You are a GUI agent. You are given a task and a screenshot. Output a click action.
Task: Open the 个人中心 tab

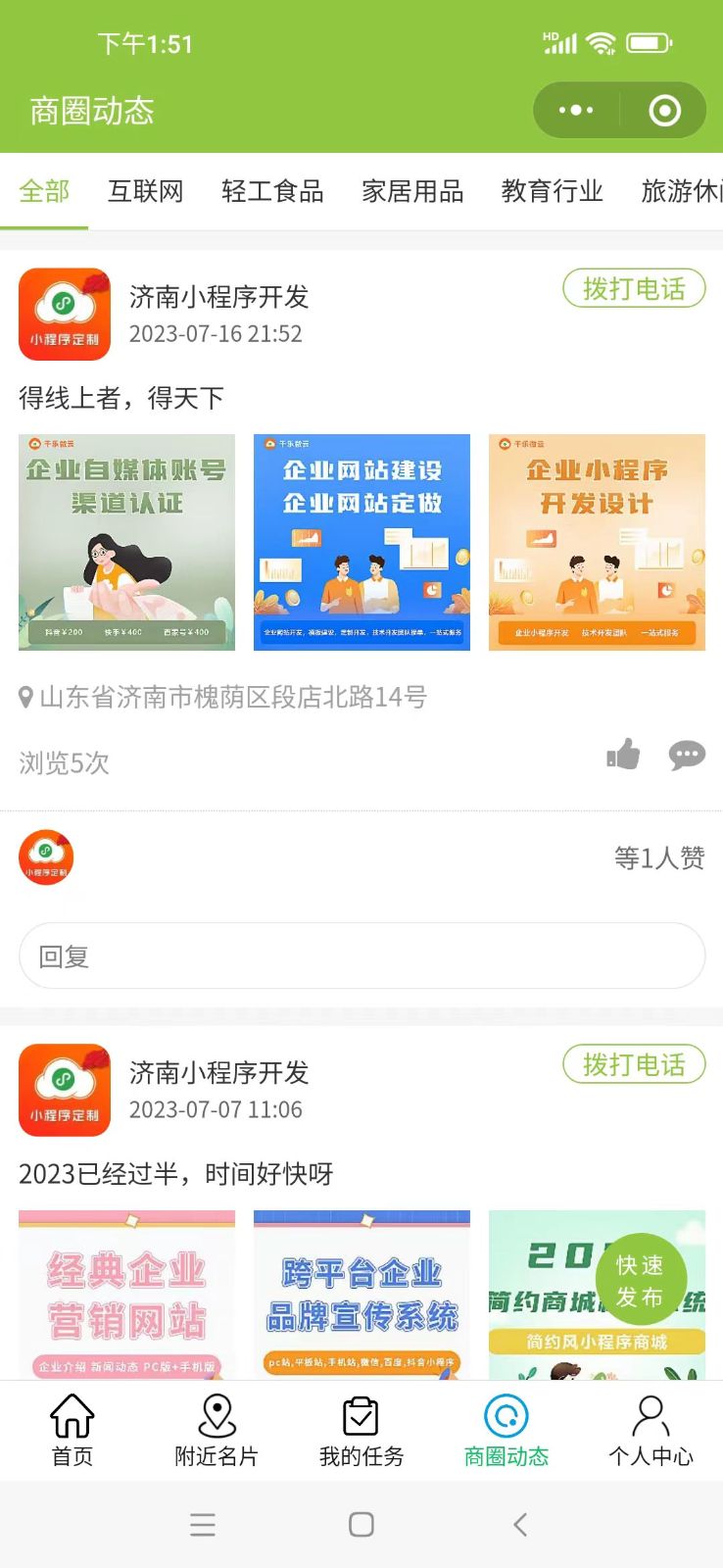(651, 1431)
